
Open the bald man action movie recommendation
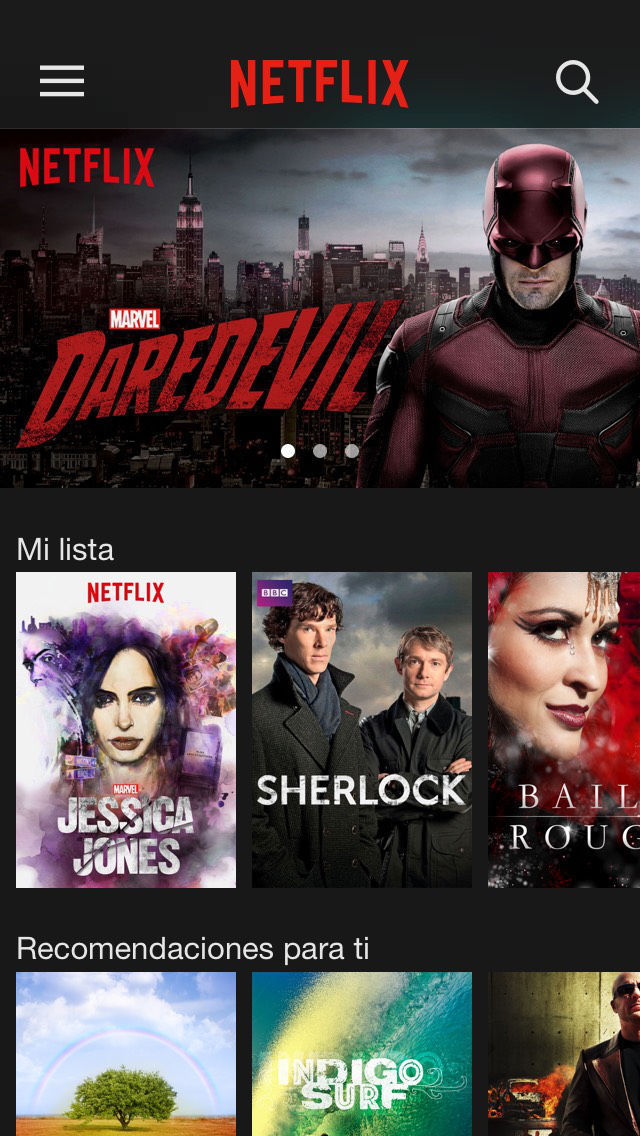pyautogui.click(x=564, y=1054)
